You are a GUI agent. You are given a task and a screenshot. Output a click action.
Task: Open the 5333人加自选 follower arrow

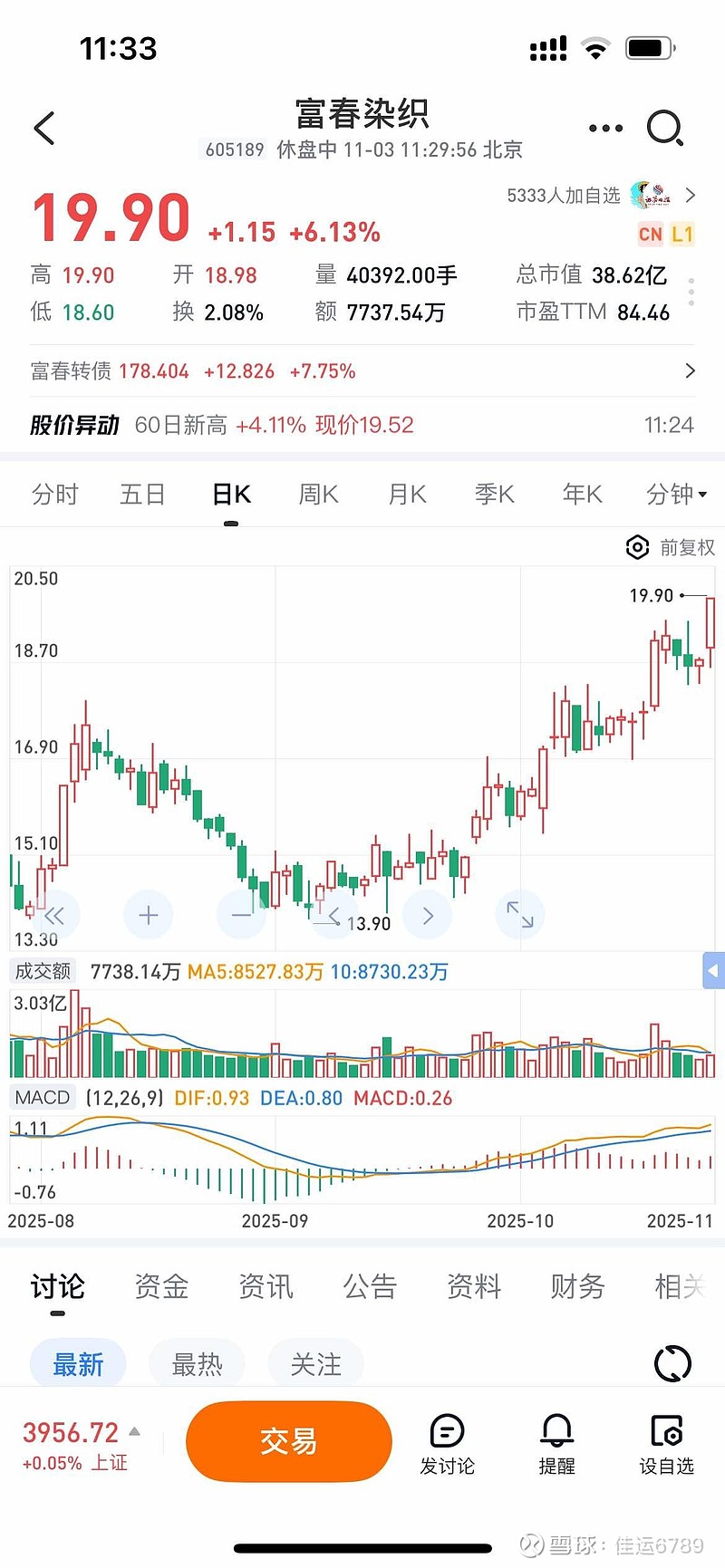click(691, 195)
